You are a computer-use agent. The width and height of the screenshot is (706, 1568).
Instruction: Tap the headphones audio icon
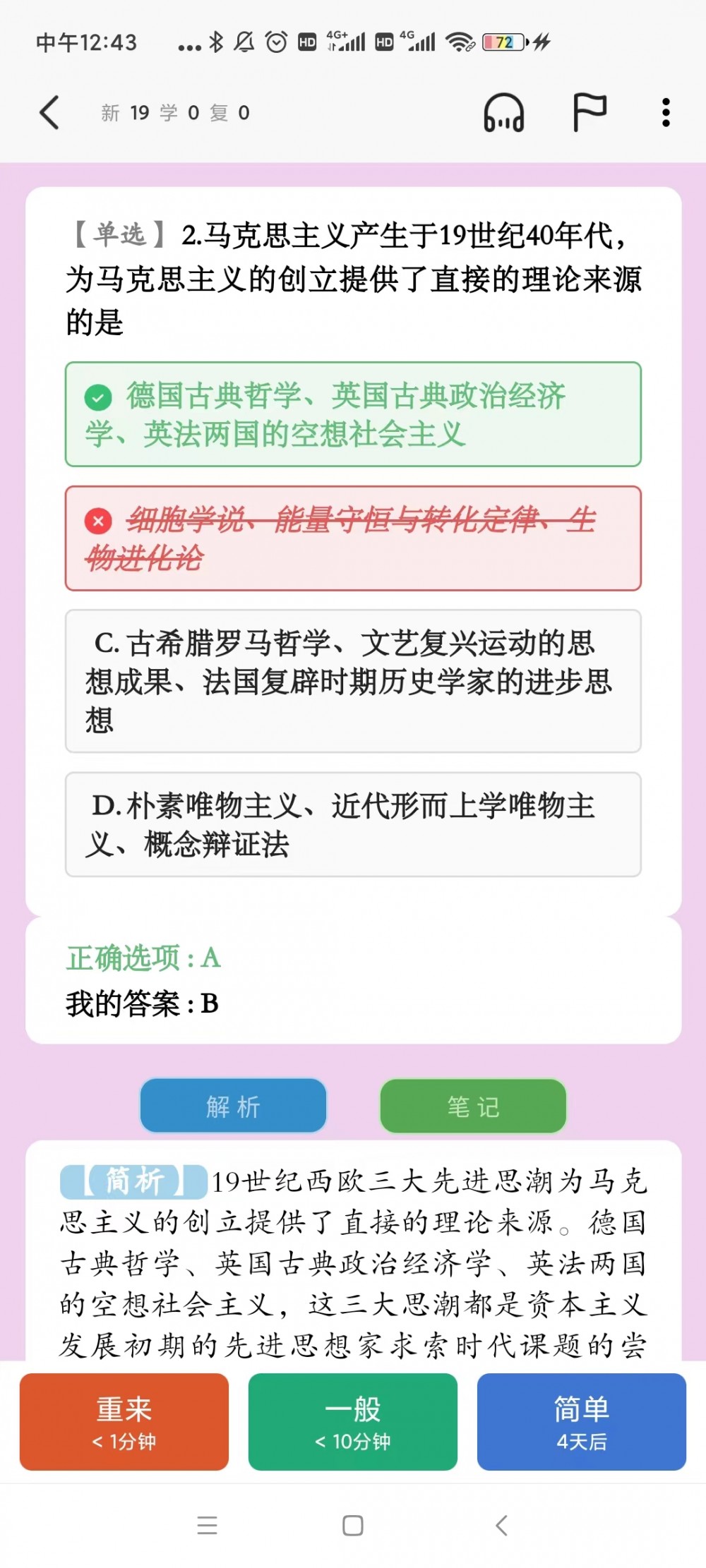503,113
